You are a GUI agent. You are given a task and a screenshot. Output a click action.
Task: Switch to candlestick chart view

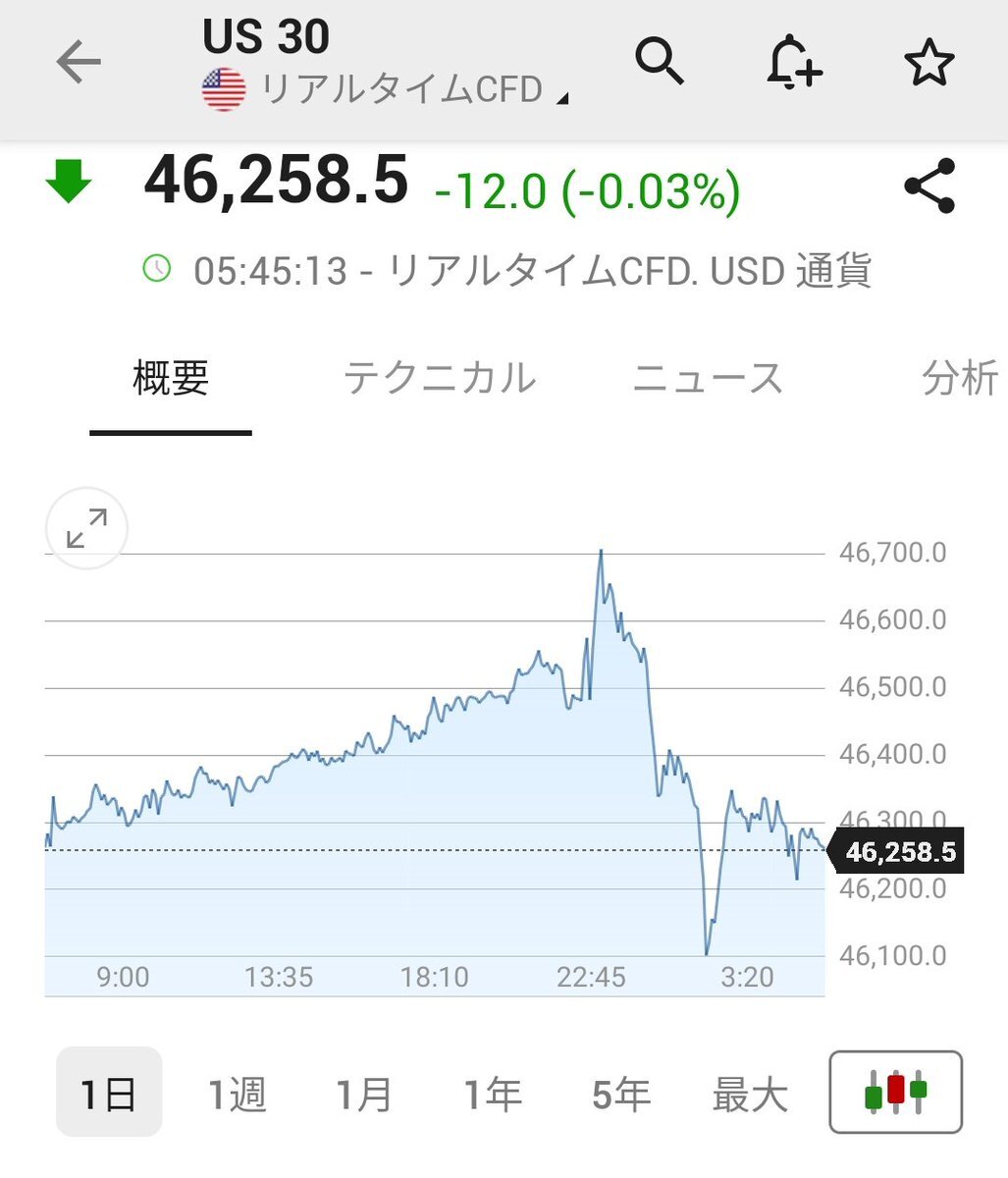pyautogui.click(x=895, y=1092)
